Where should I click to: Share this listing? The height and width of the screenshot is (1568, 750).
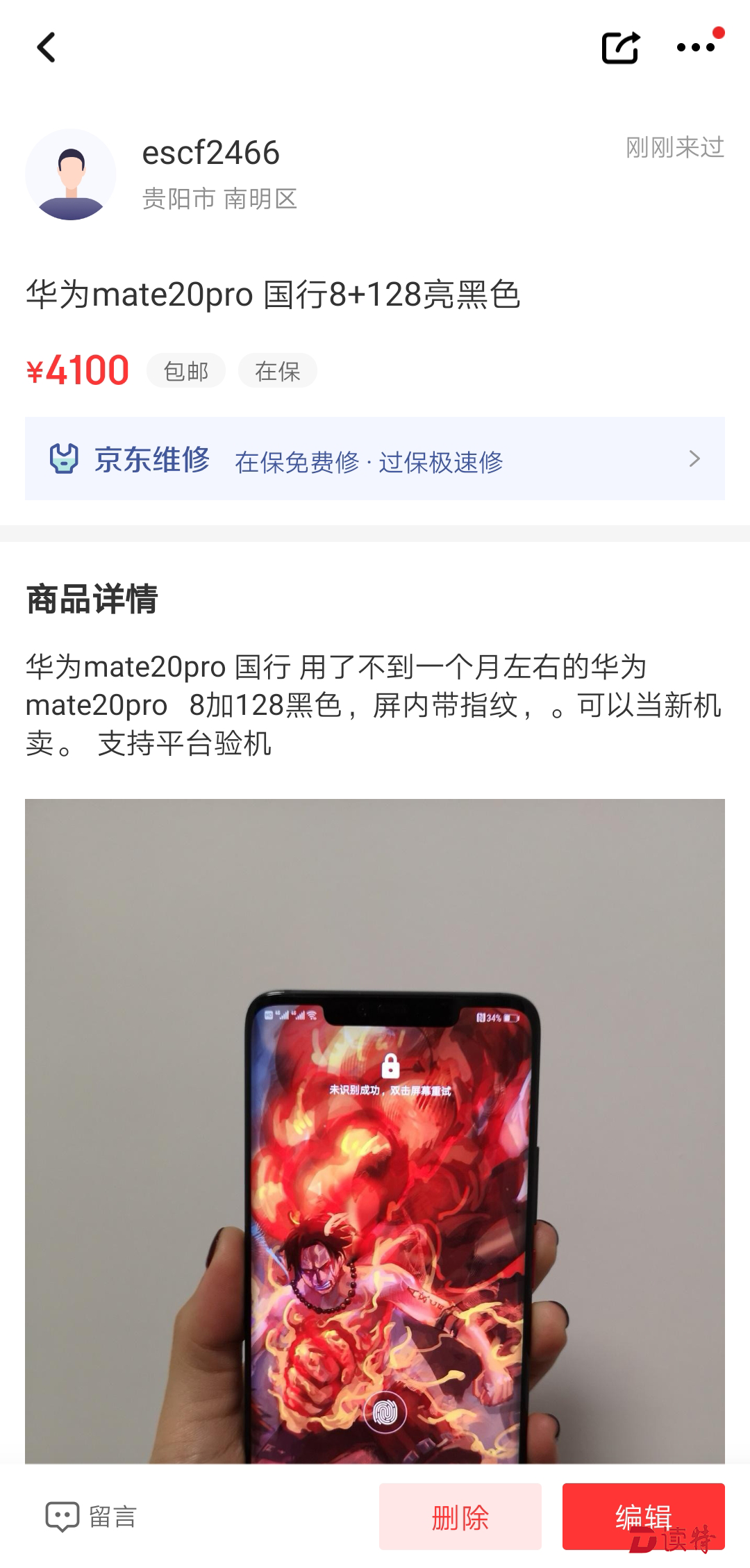coord(619,48)
